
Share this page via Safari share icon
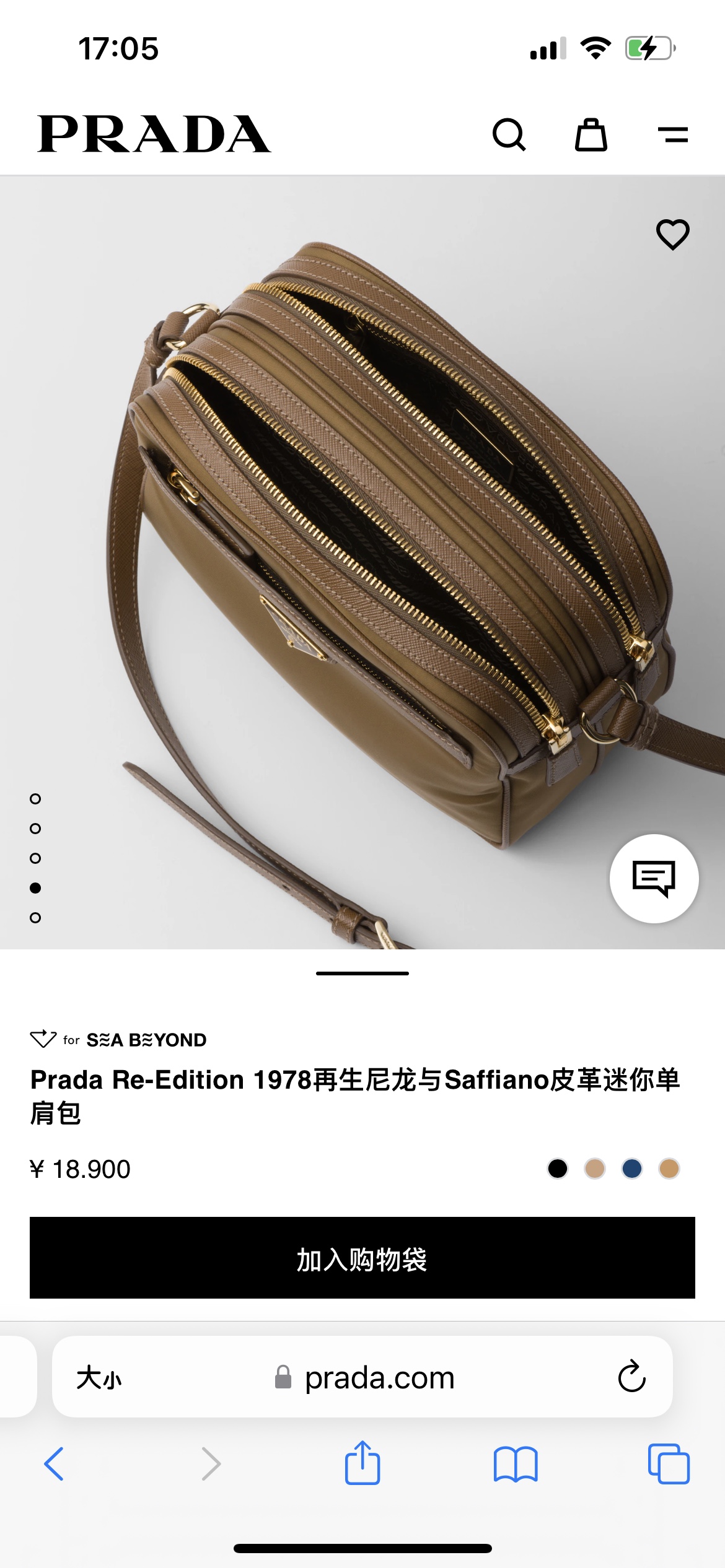(x=362, y=1463)
